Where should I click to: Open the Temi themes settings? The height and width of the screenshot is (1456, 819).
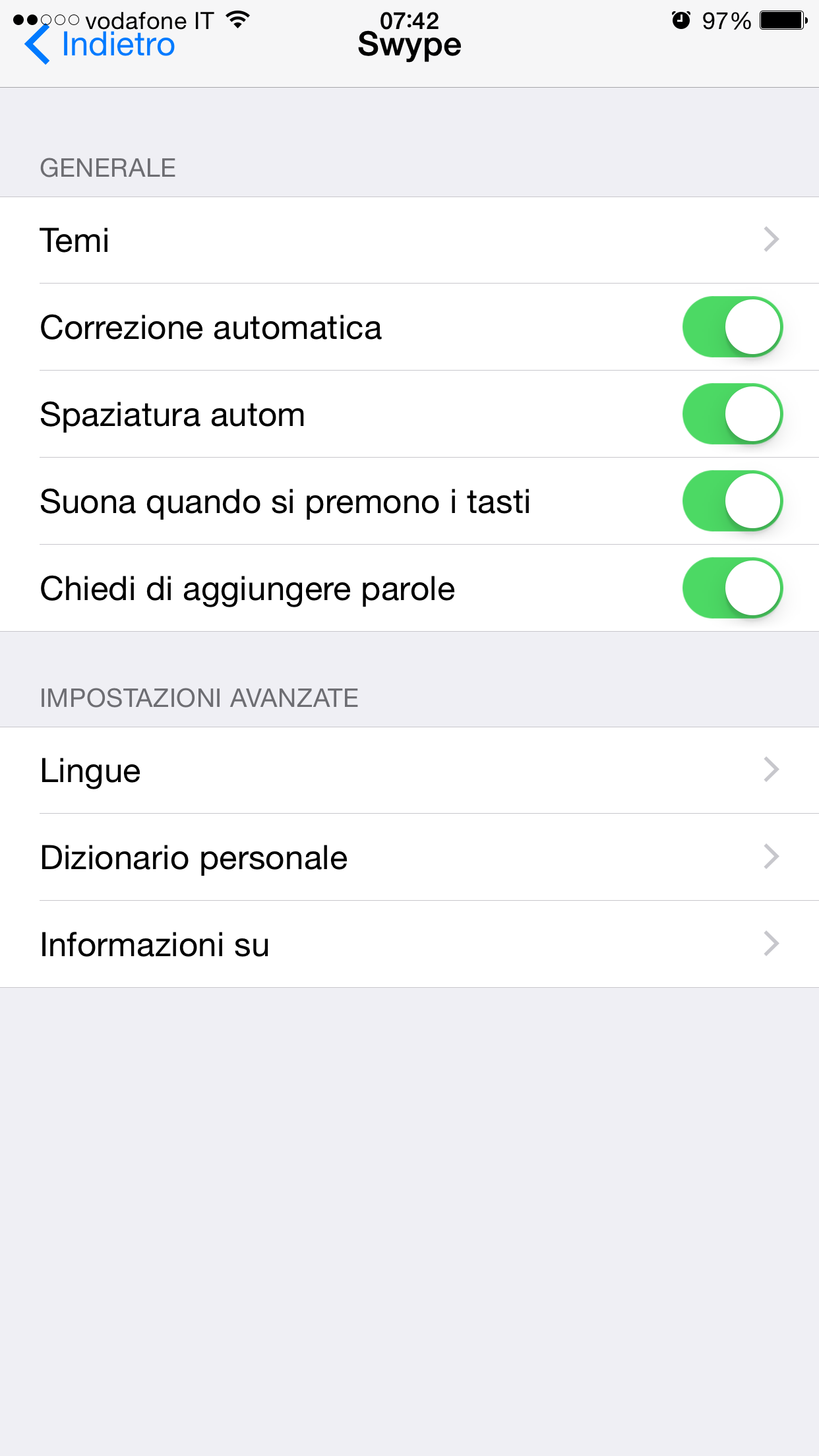409,240
